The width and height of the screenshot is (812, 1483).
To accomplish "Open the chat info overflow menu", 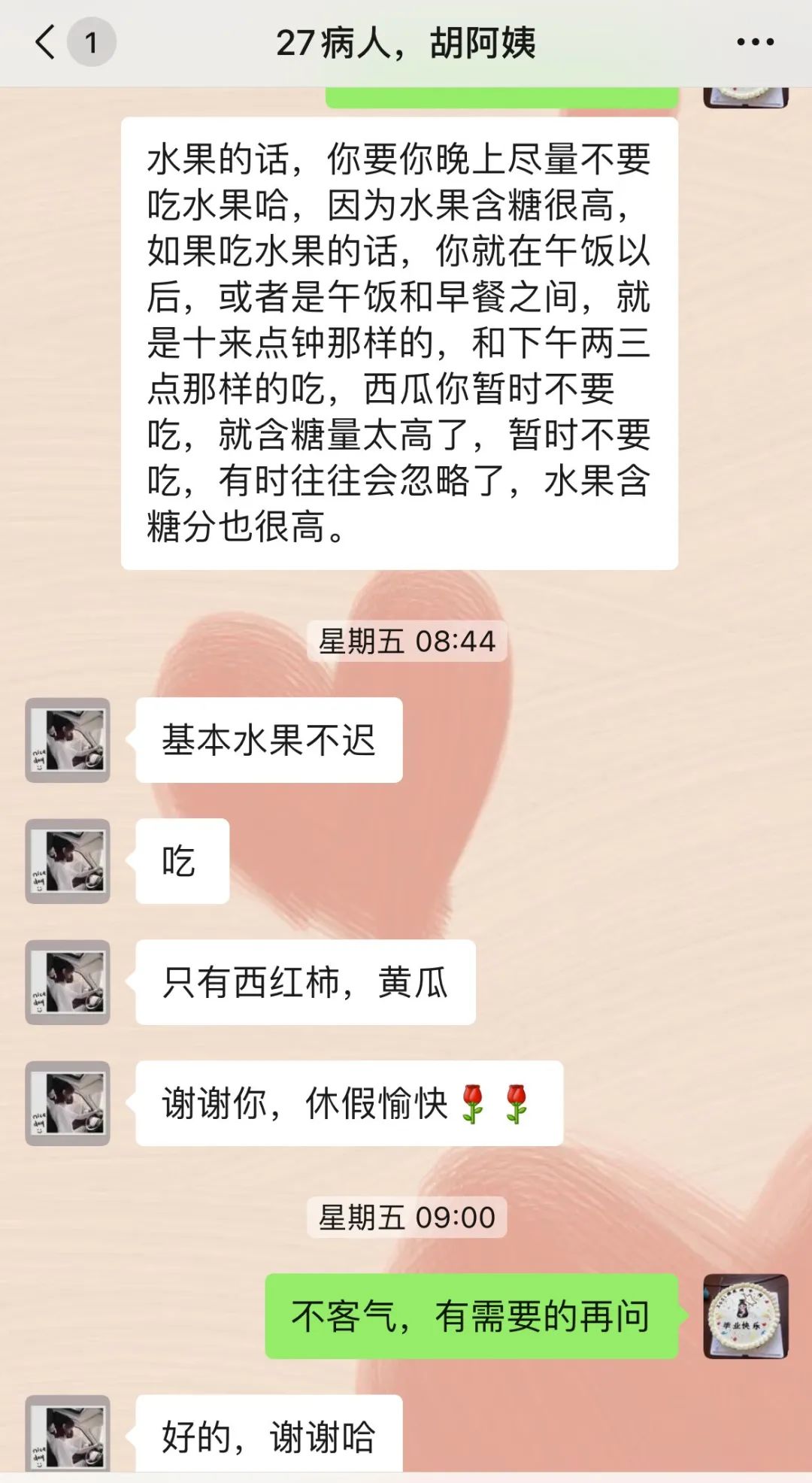I will (755, 42).
